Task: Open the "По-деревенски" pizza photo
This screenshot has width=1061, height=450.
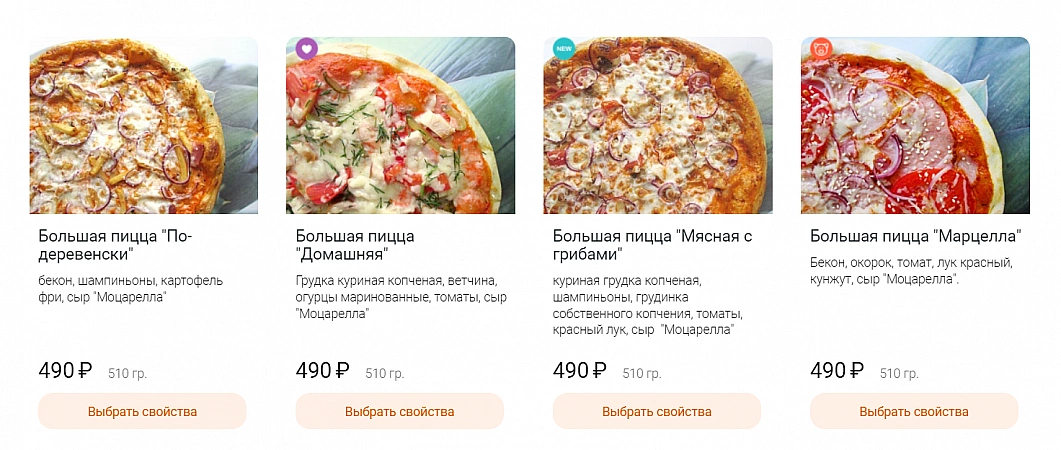Action: pos(143,125)
